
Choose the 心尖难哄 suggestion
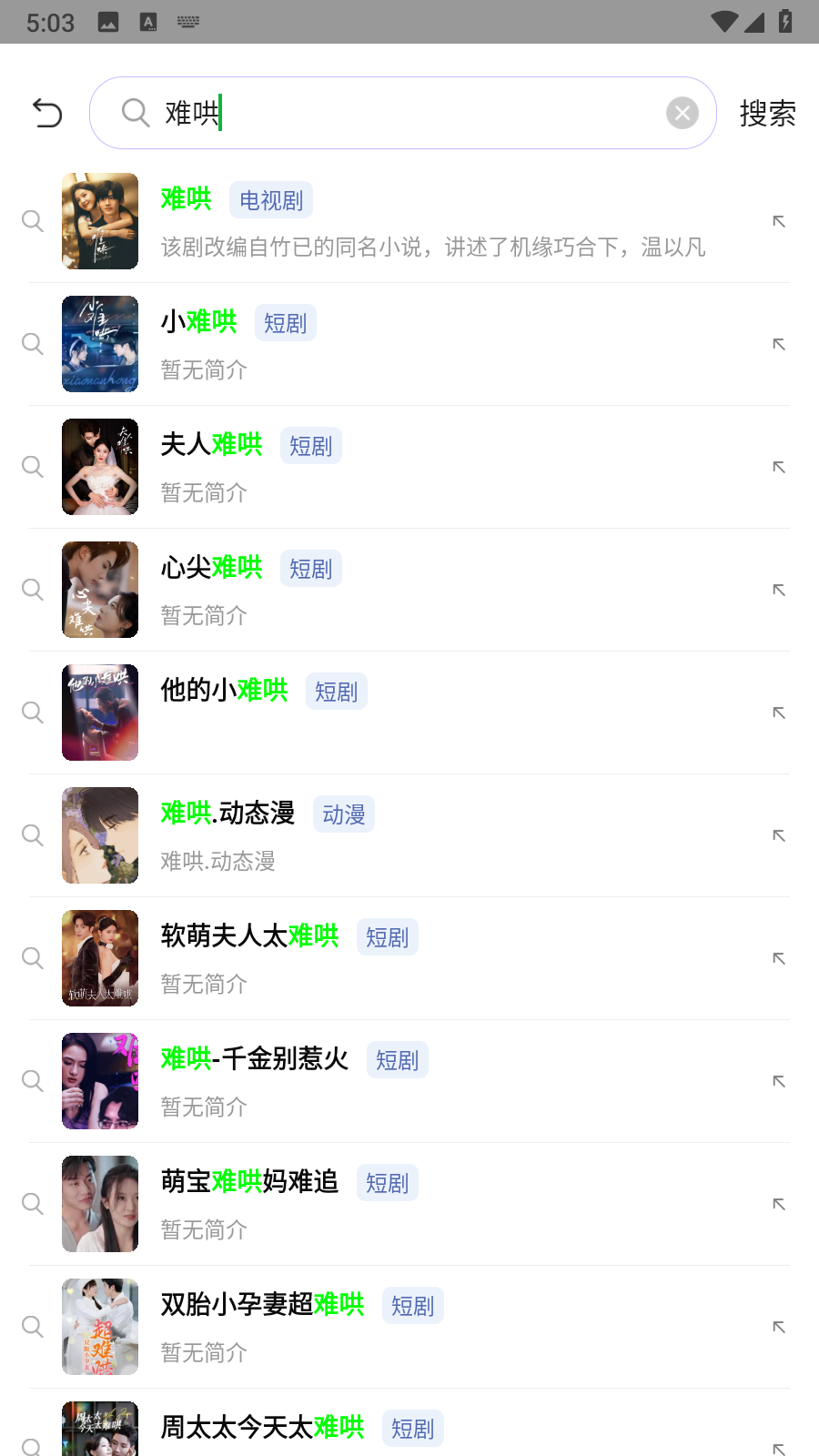pos(409,590)
